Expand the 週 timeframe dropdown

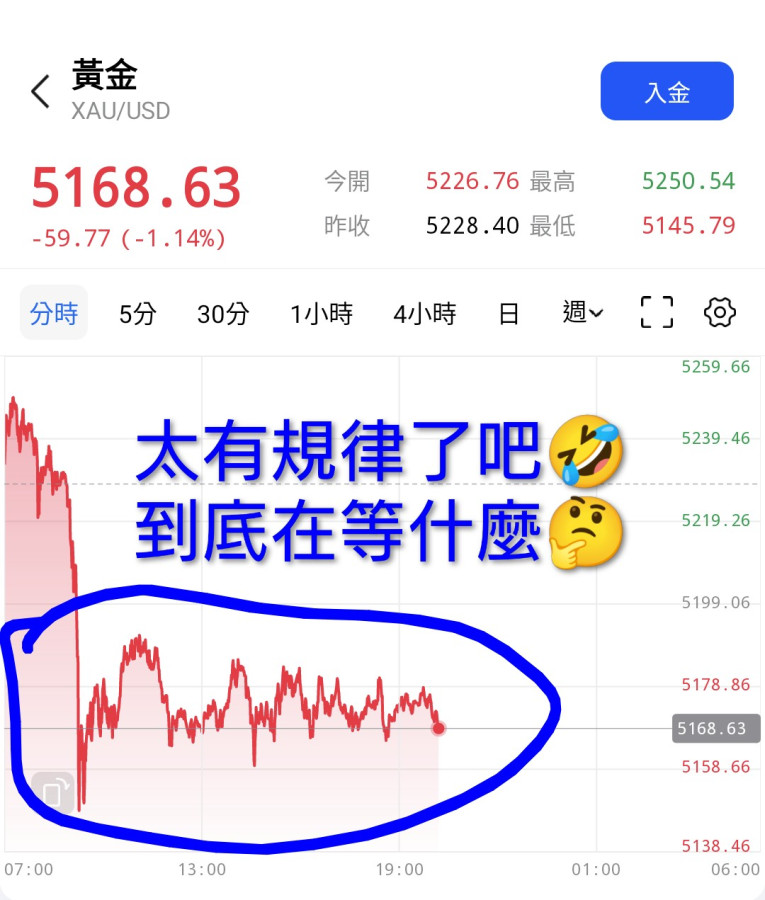(x=583, y=313)
